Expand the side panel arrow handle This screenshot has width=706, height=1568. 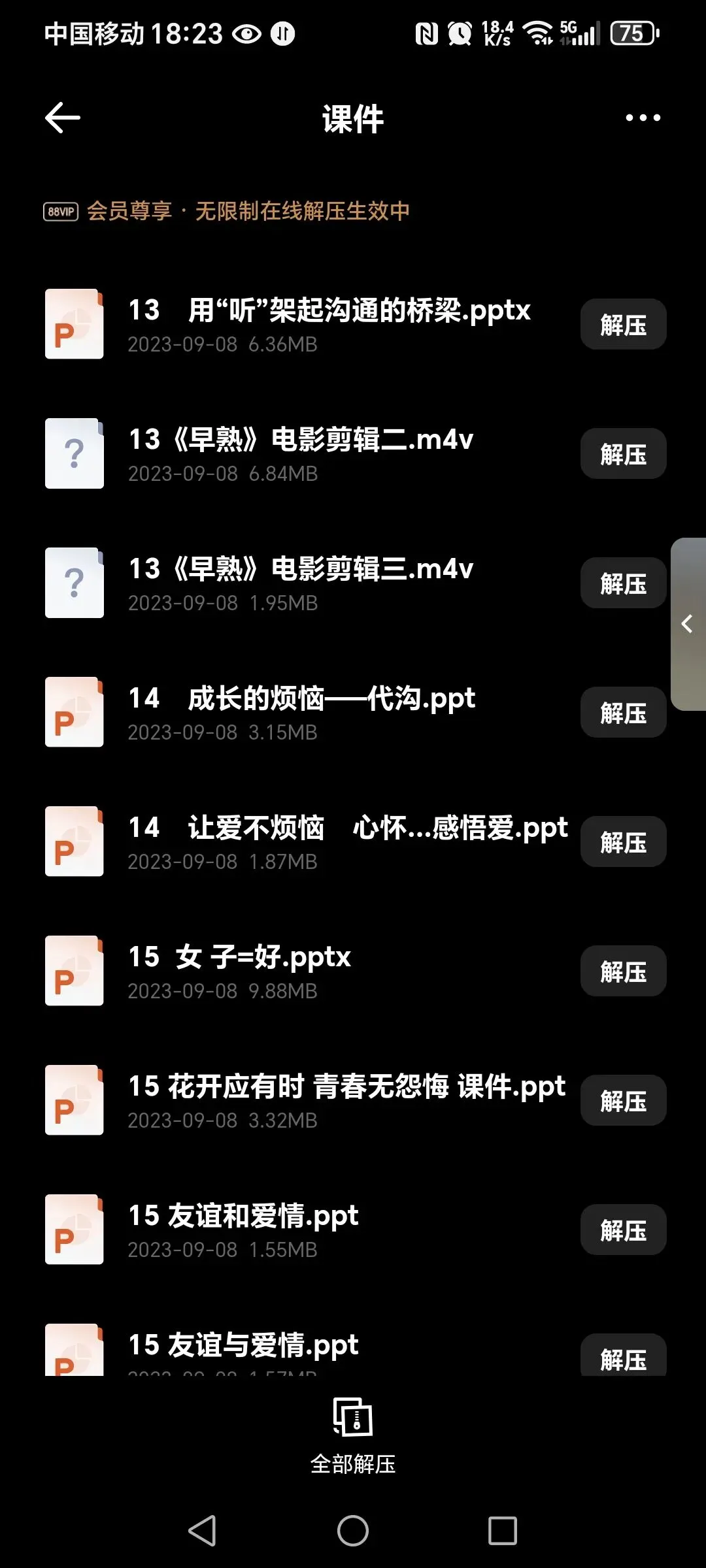click(688, 624)
